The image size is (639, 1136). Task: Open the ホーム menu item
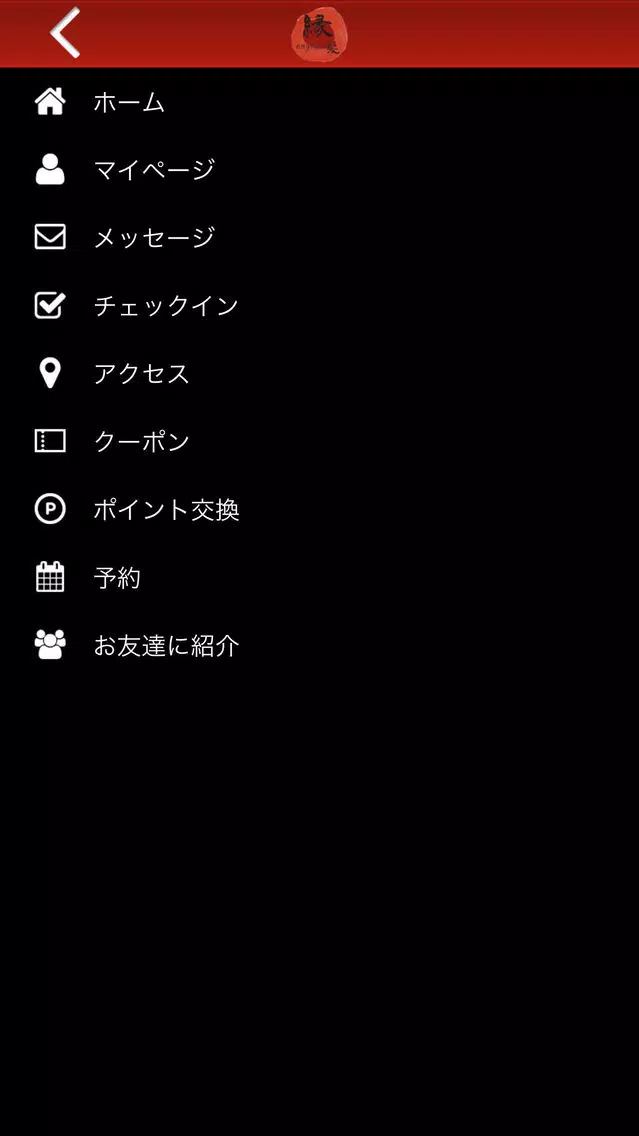click(320, 102)
